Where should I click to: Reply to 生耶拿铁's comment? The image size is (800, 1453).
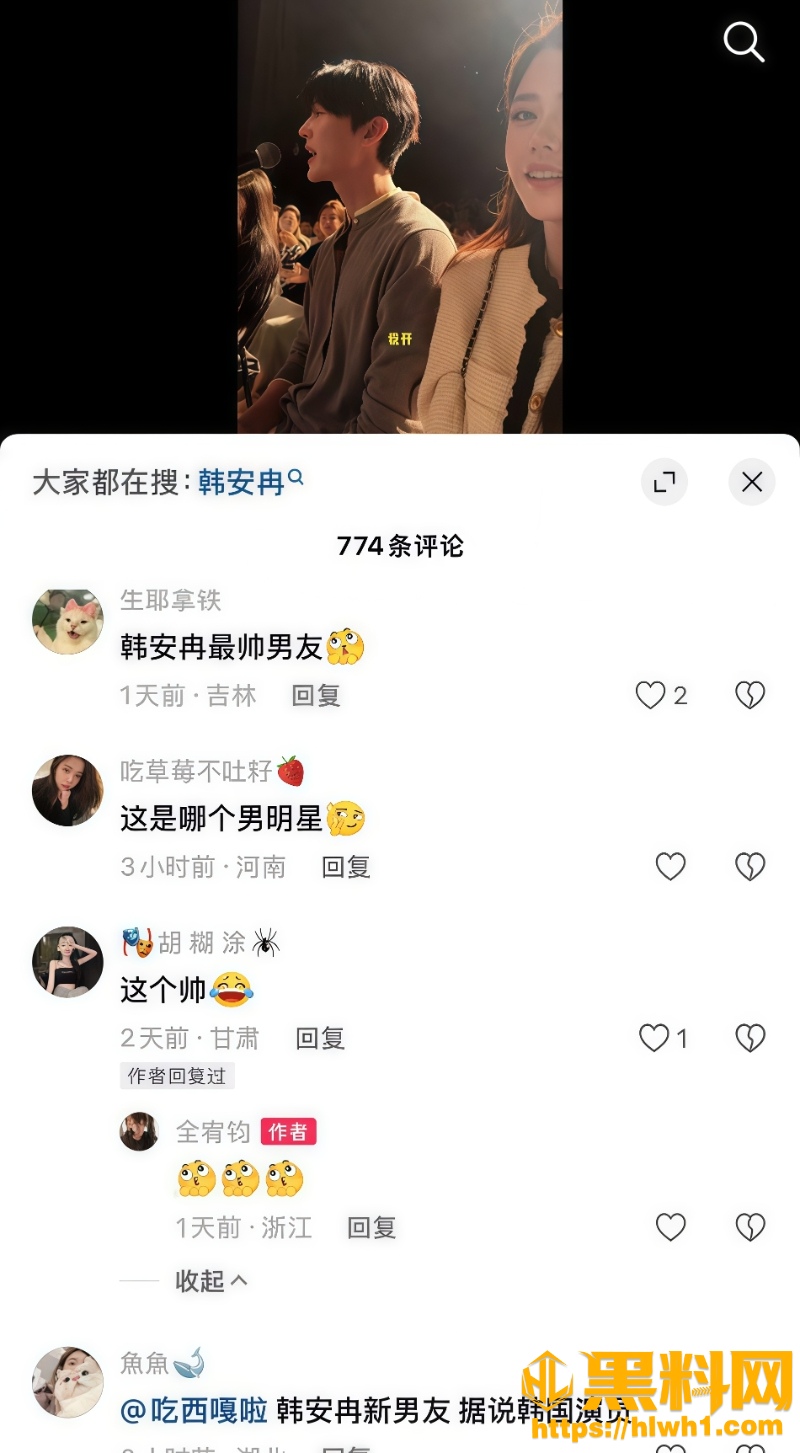[x=316, y=696]
